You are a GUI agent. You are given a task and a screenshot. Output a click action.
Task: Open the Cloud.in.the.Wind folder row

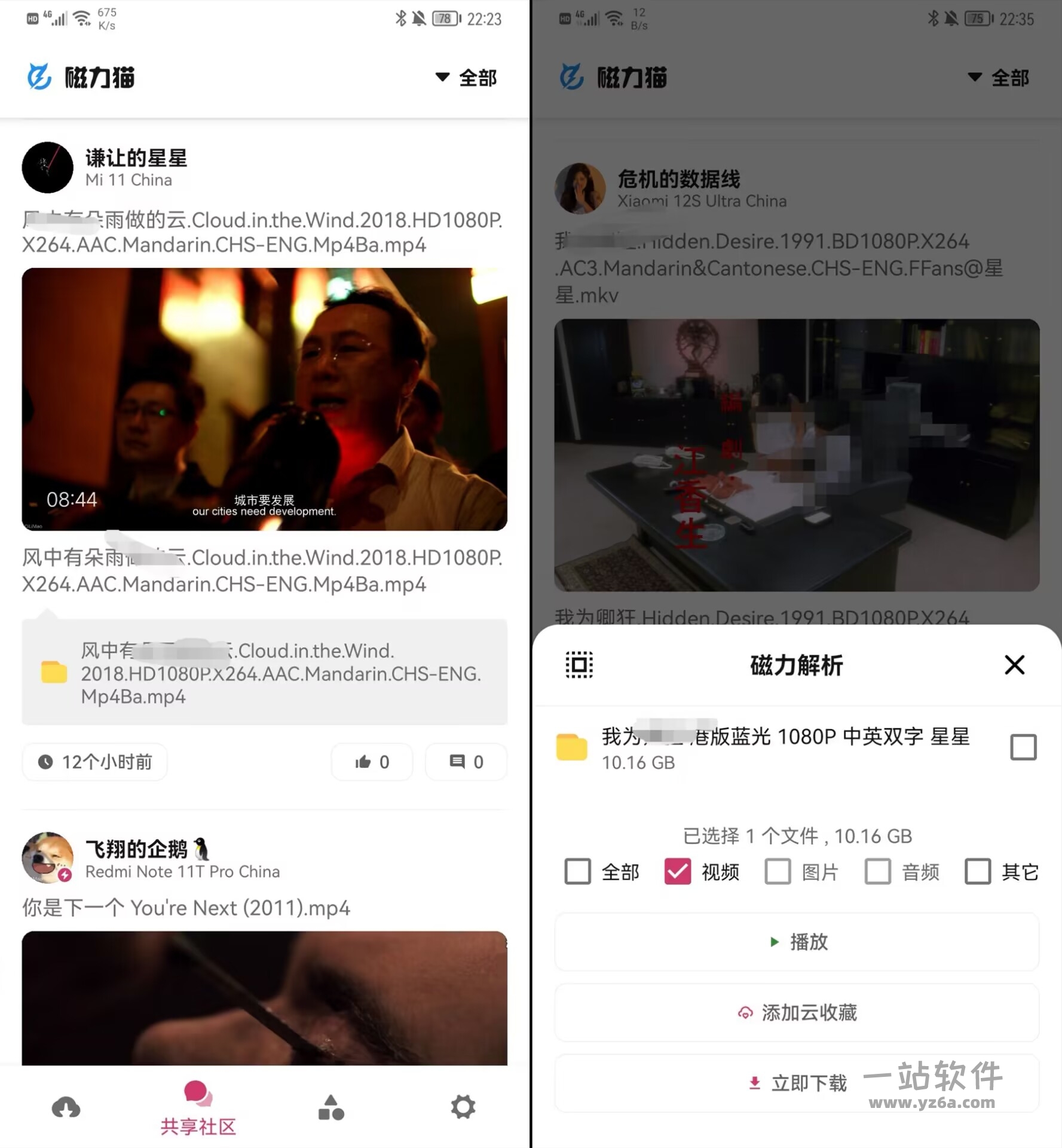pos(264,673)
